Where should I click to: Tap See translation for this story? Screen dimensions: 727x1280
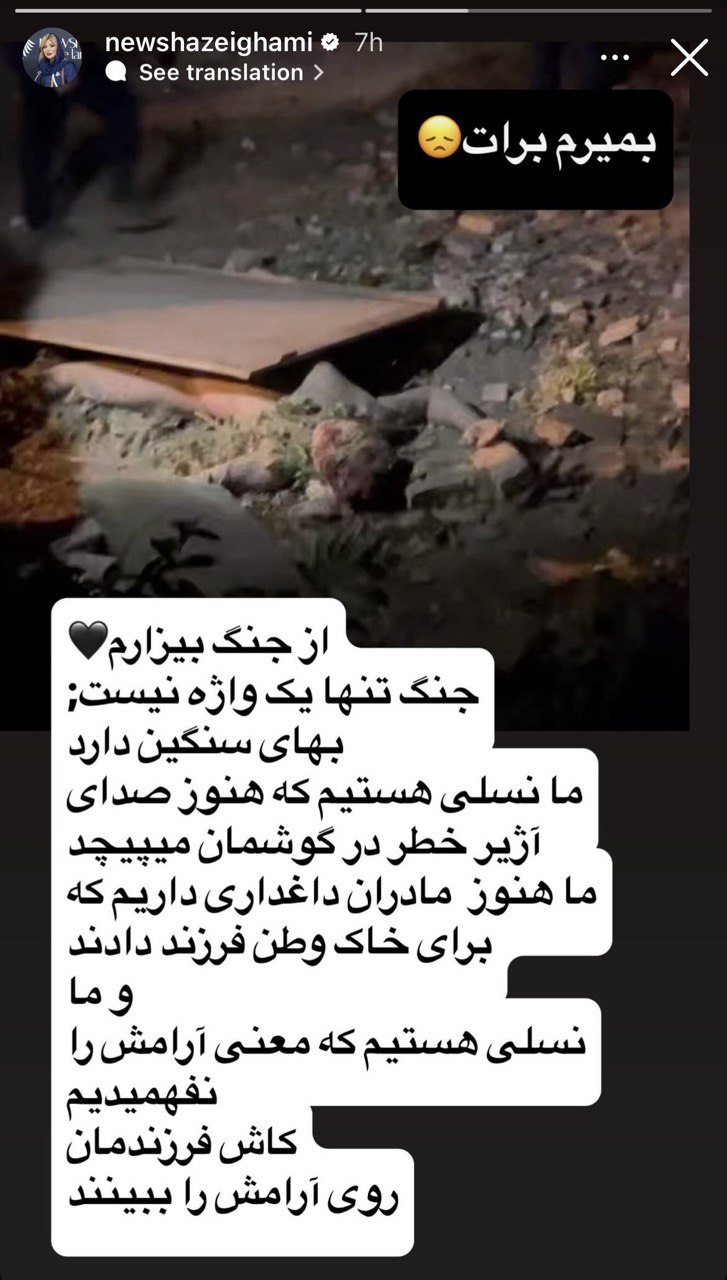(x=220, y=72)
